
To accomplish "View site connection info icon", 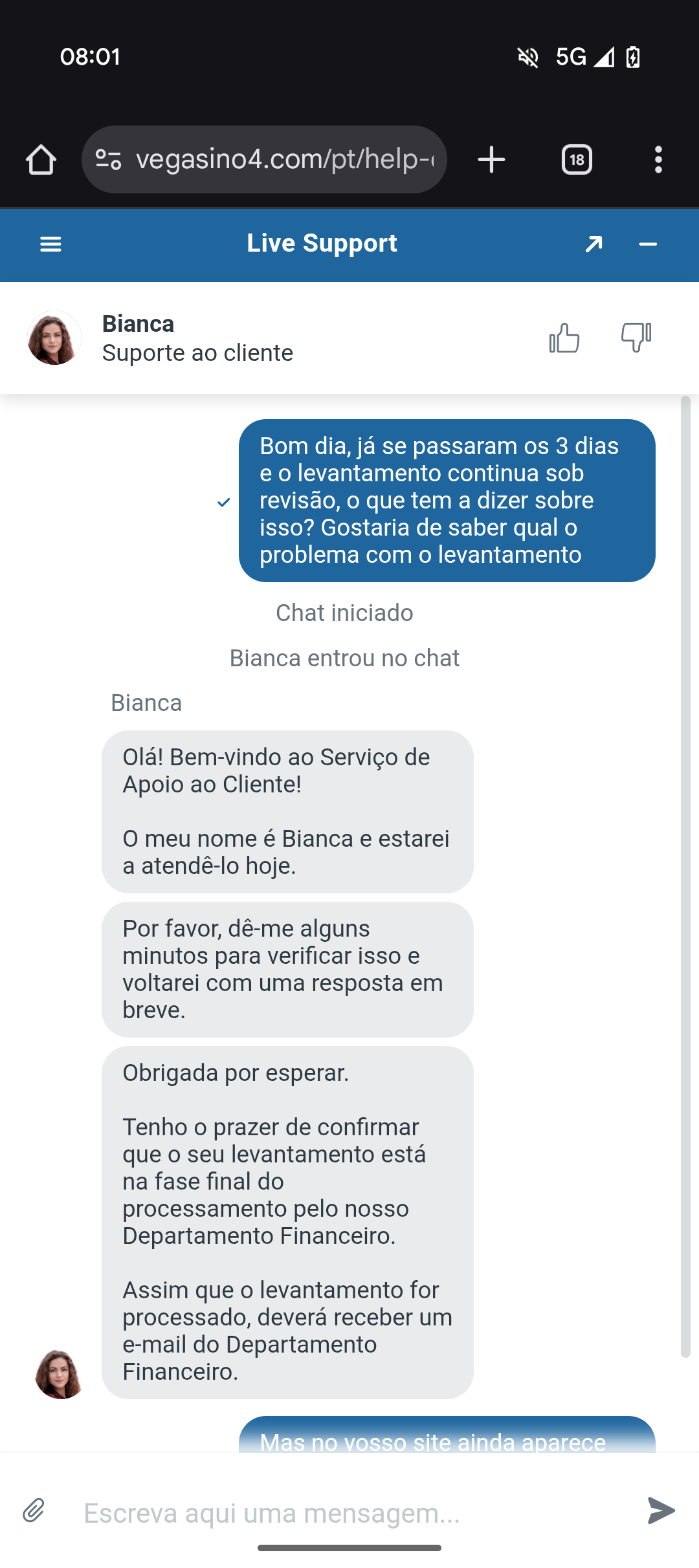I will click(x=108, y=160).
